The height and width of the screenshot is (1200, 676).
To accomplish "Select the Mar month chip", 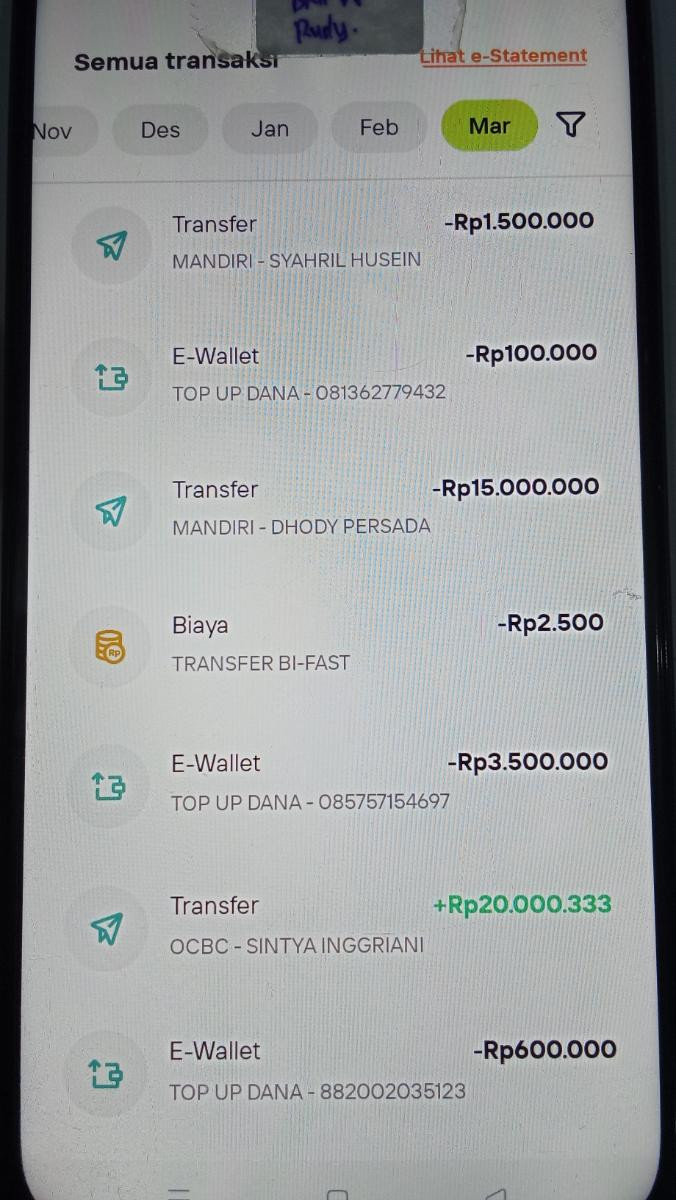I will pos(489,126).
